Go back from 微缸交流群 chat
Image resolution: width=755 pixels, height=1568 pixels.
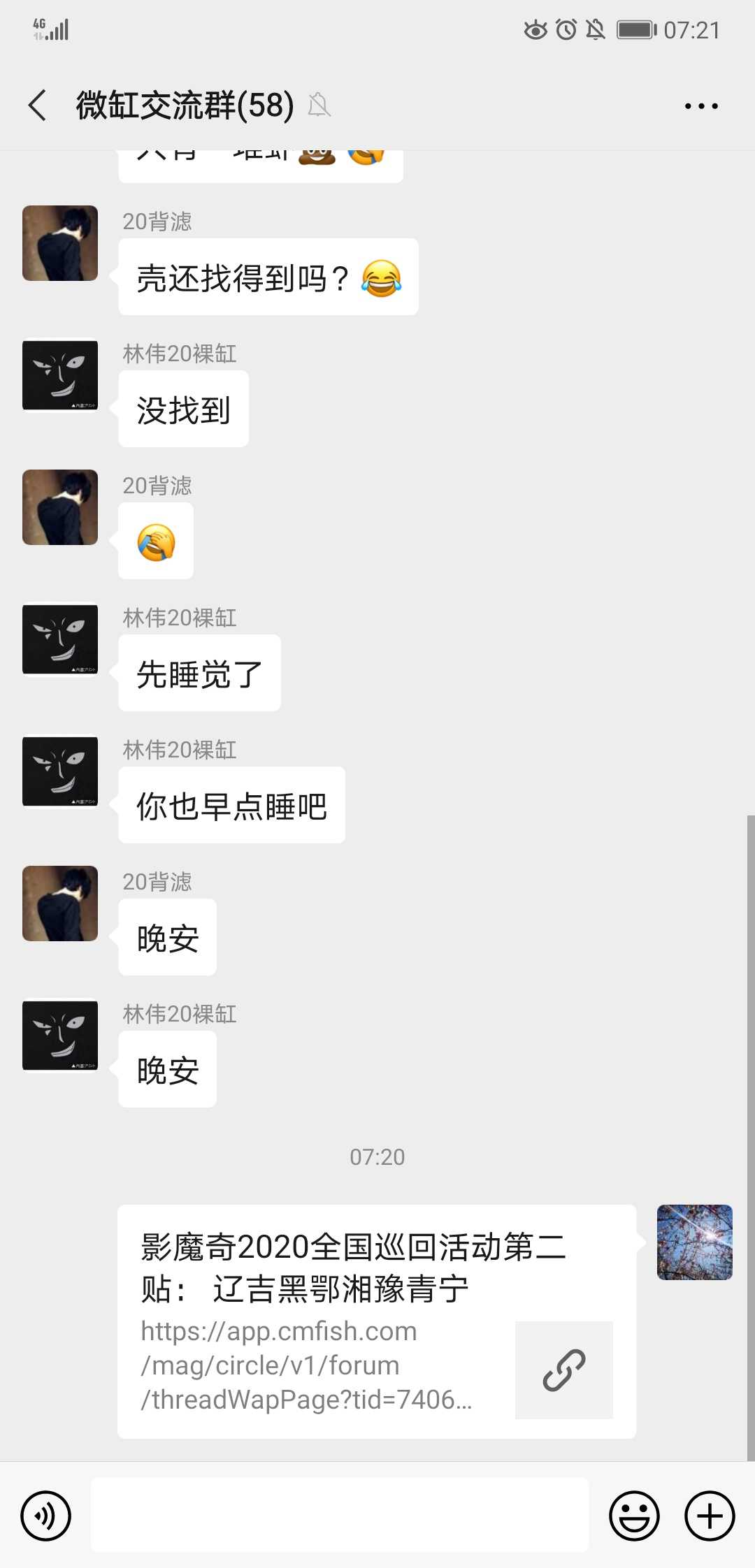38,106
